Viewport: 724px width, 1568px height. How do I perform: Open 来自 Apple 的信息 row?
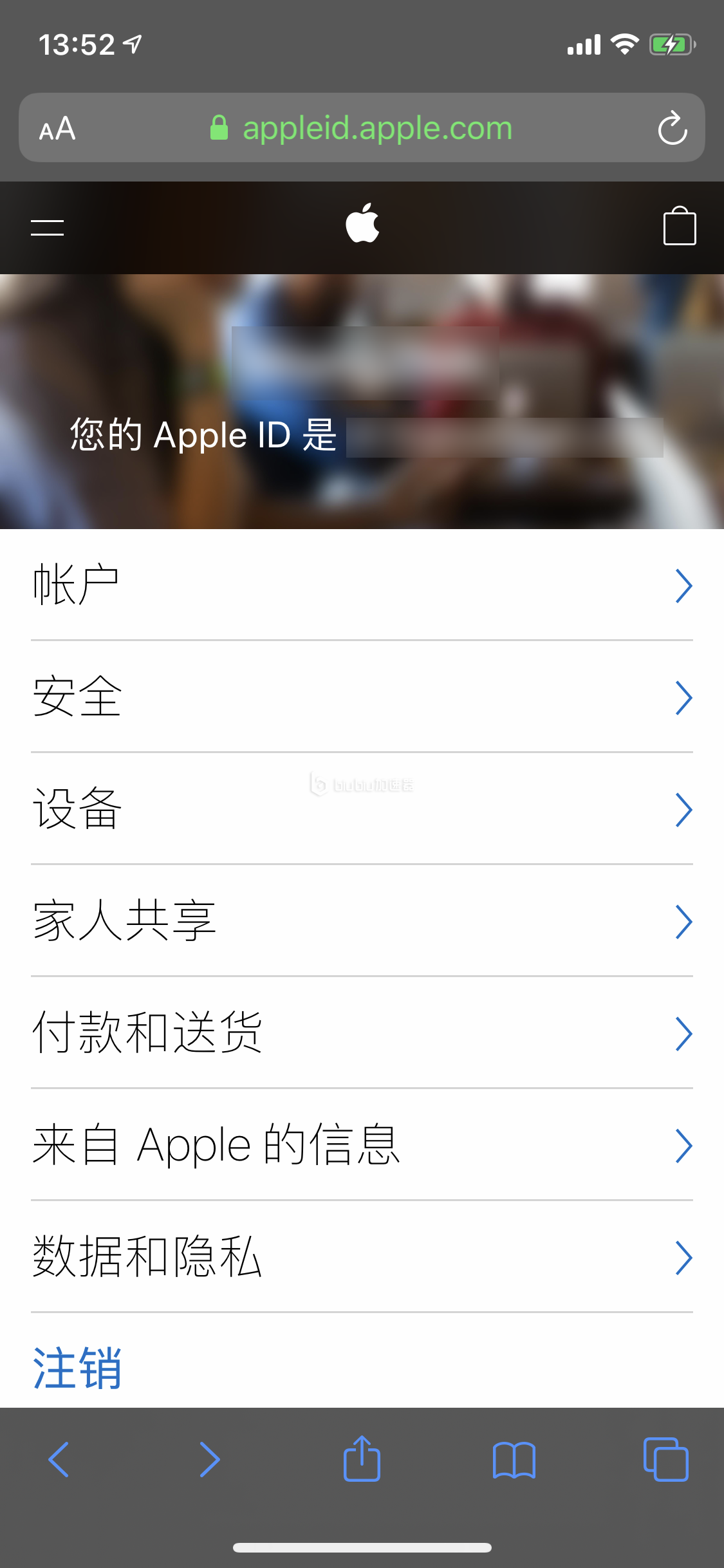pyautogui.click(x=362, y=1145)
